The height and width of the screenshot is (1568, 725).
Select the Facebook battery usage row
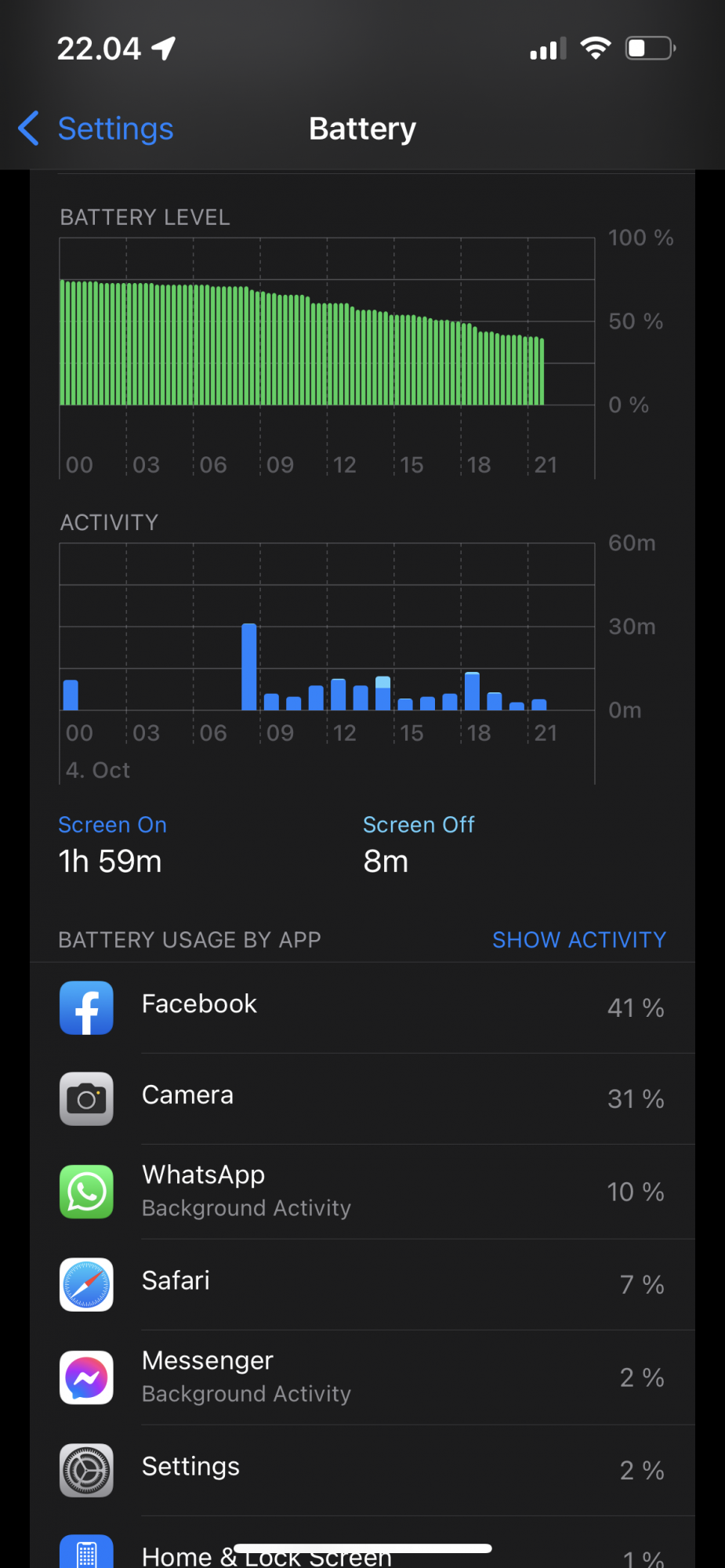(x=362, y=1007)
